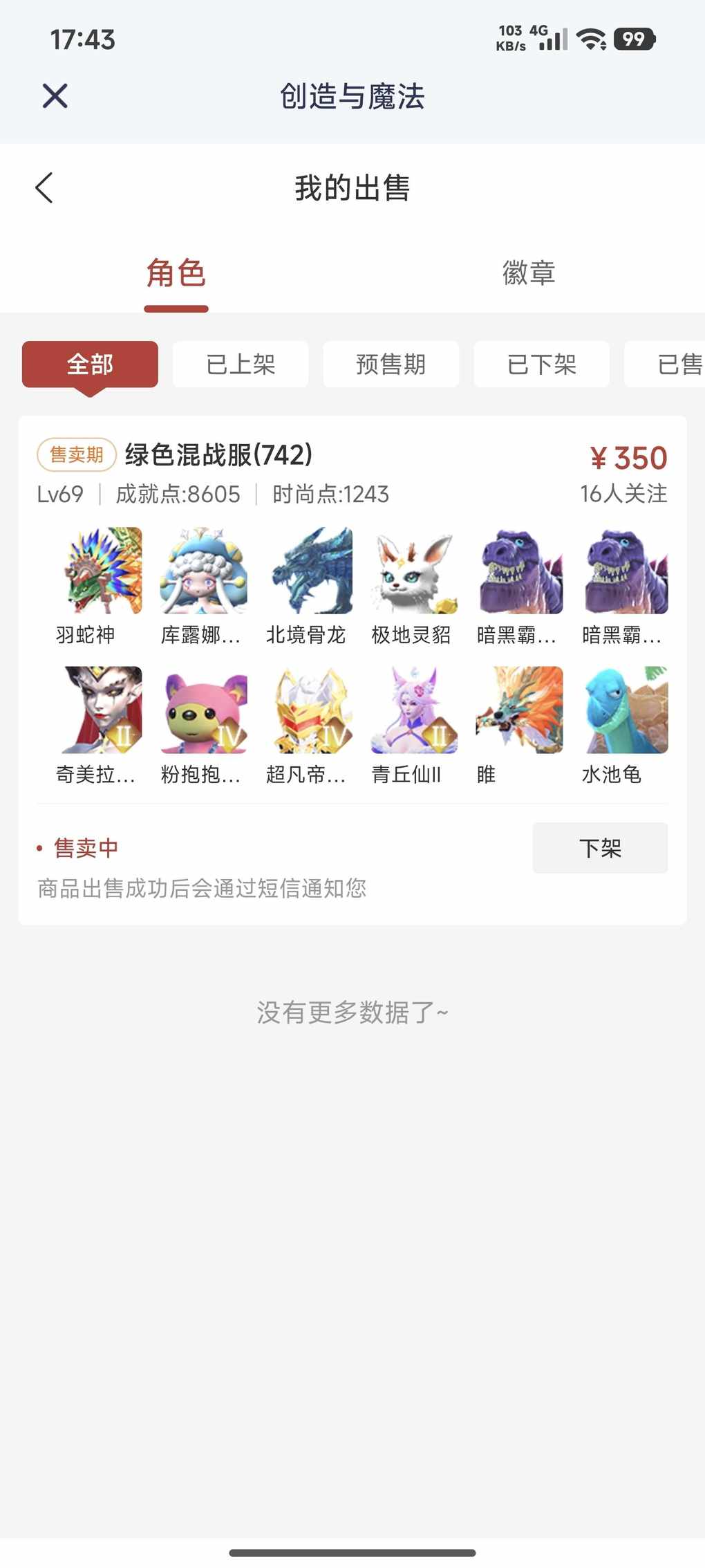Image resolution: width=705 pixels, height=1568 pixels.
Task: Show 预售期 listings
Action: click(x=391, y=364)
